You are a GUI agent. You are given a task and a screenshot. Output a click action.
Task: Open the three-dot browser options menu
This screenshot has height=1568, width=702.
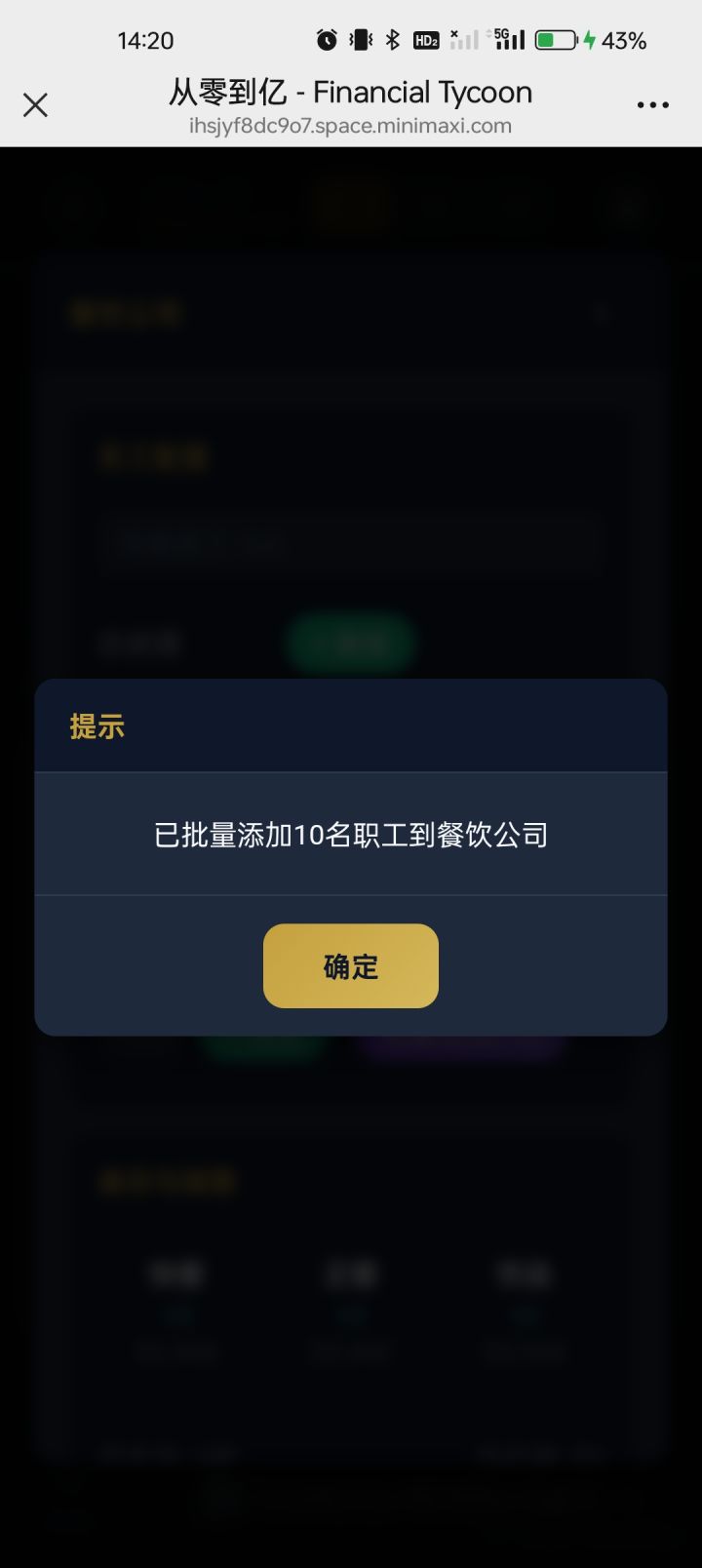pos(651,104)
